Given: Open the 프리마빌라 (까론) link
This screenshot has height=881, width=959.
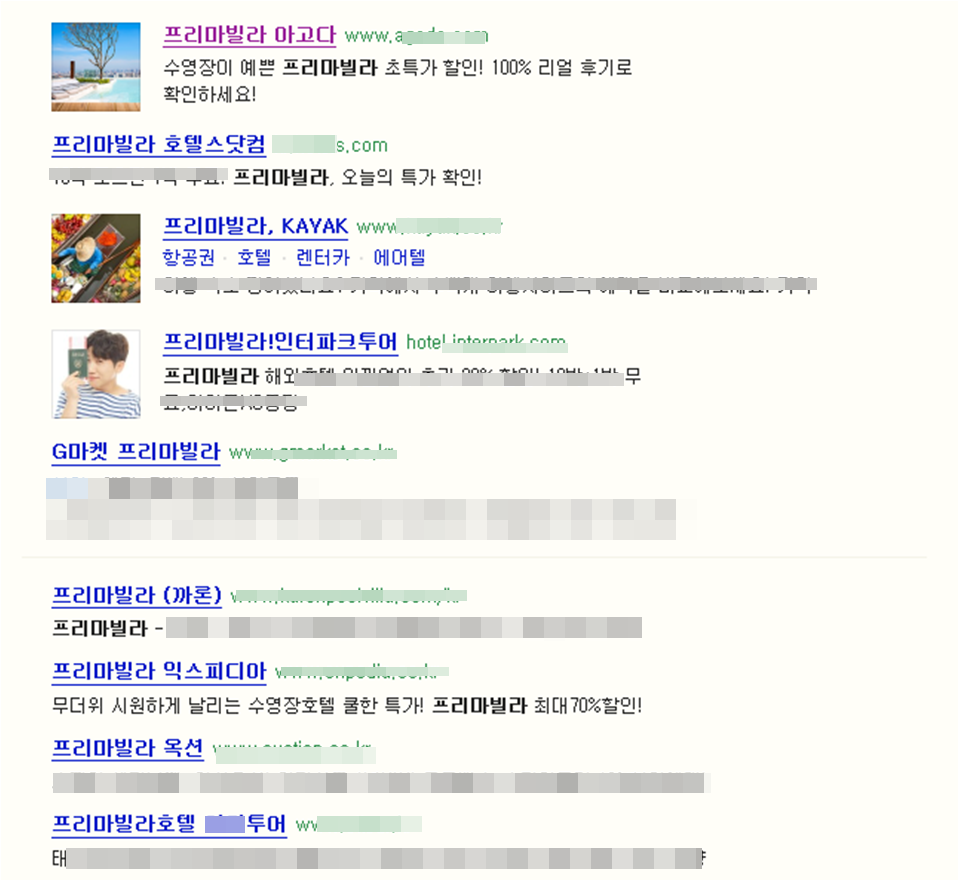Looking at the screenshot, I should [136, 596].
